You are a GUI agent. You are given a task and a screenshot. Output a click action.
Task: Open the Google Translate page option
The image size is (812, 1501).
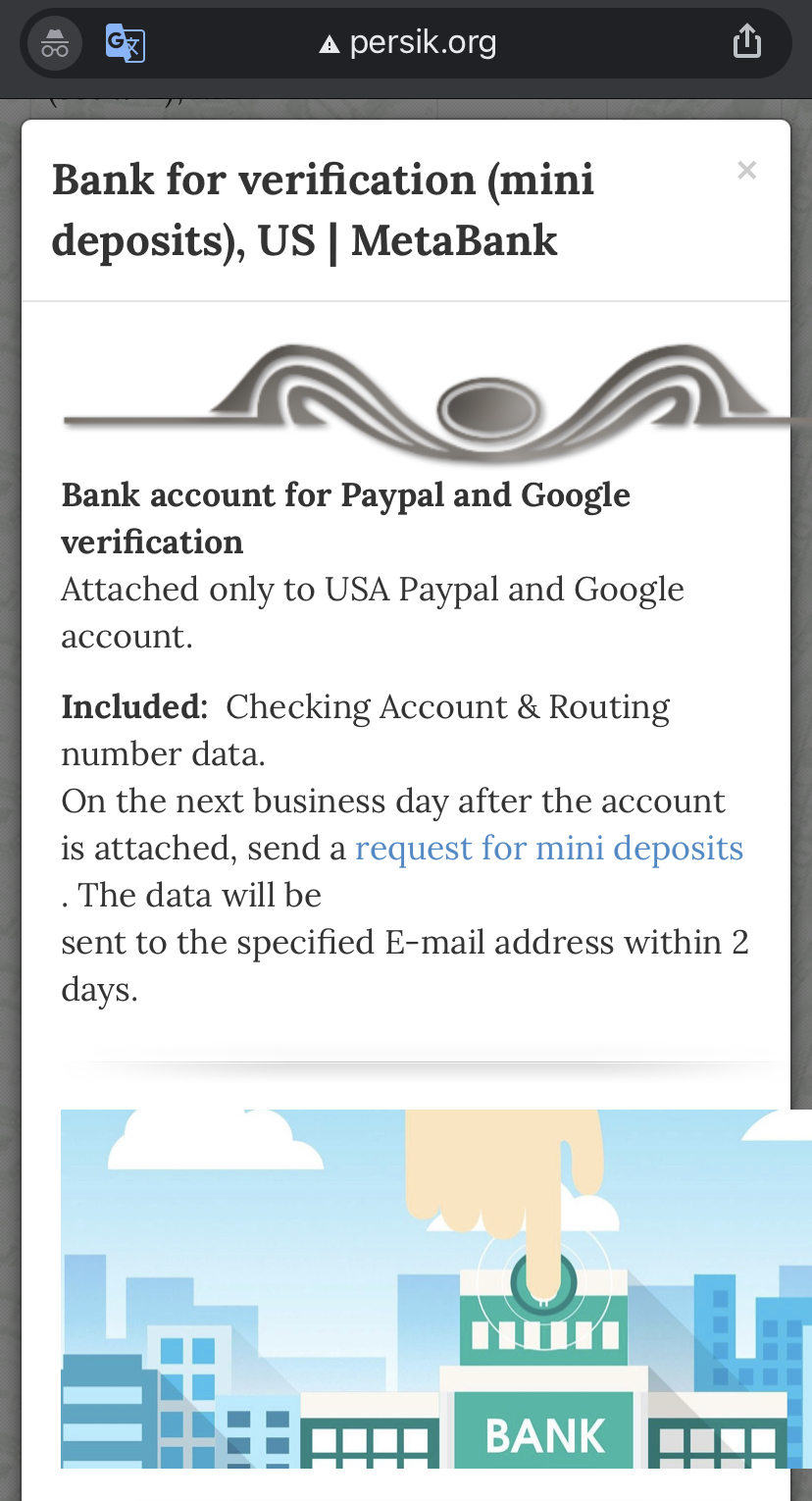tap(126, 44)
